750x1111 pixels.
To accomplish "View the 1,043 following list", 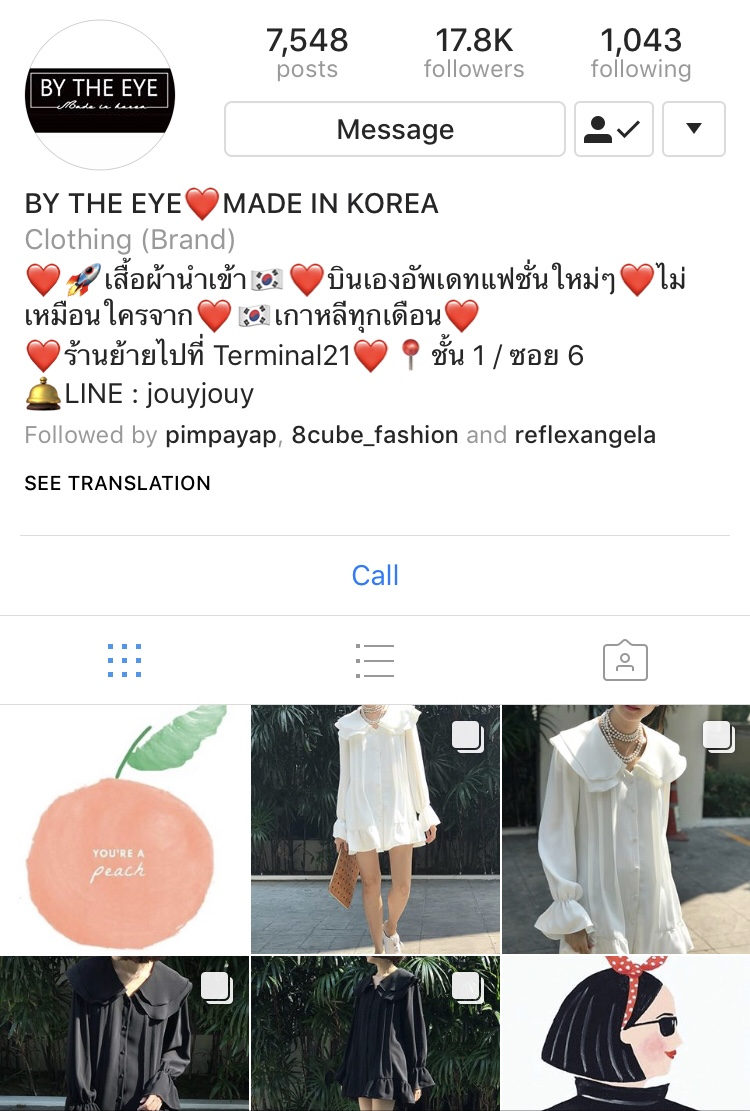I will 640,54.
